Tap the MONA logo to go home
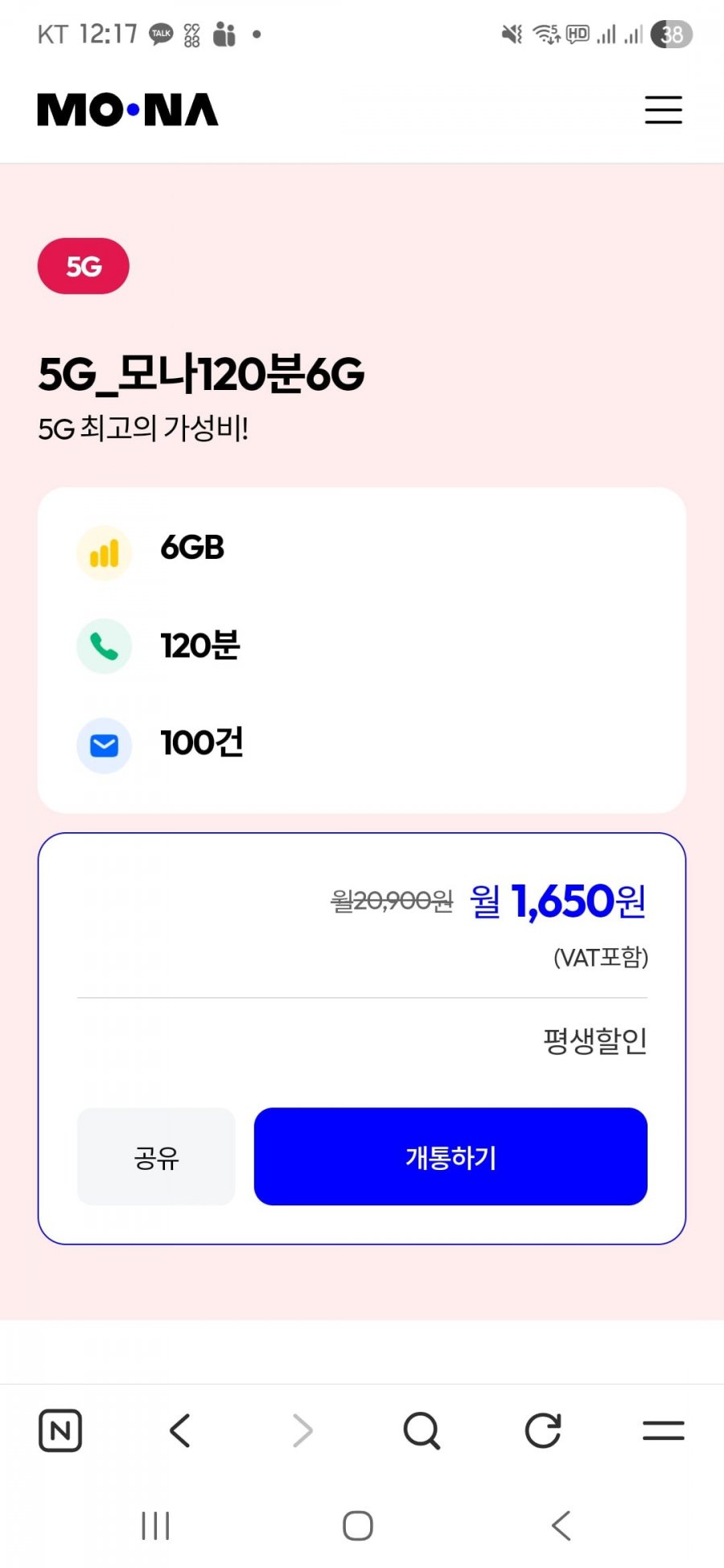The width and height of the screenshot is (724, 1568). point(127,110)
